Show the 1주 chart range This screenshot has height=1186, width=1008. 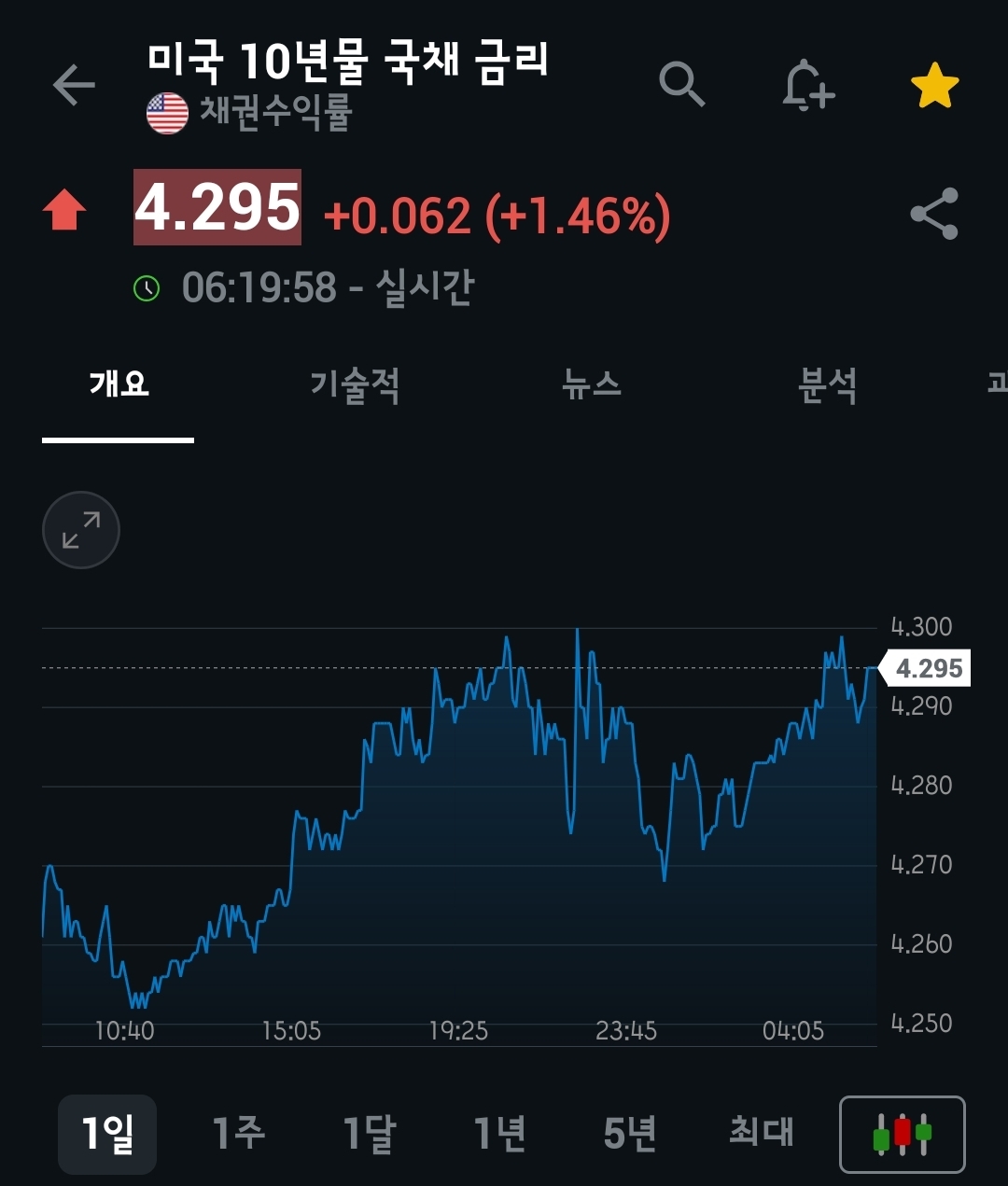239,1134
